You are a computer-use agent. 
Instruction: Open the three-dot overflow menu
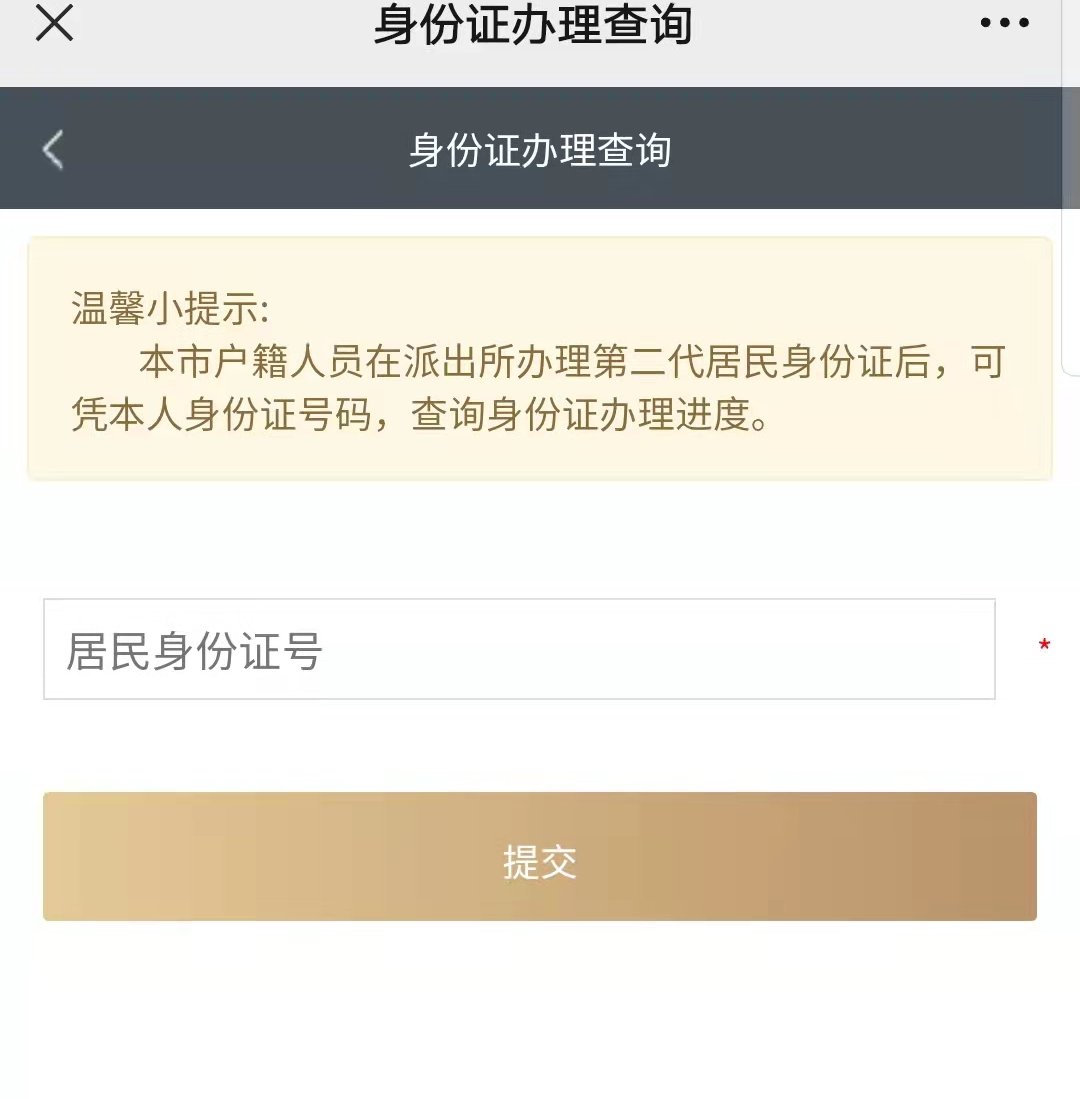point(1004,24)
